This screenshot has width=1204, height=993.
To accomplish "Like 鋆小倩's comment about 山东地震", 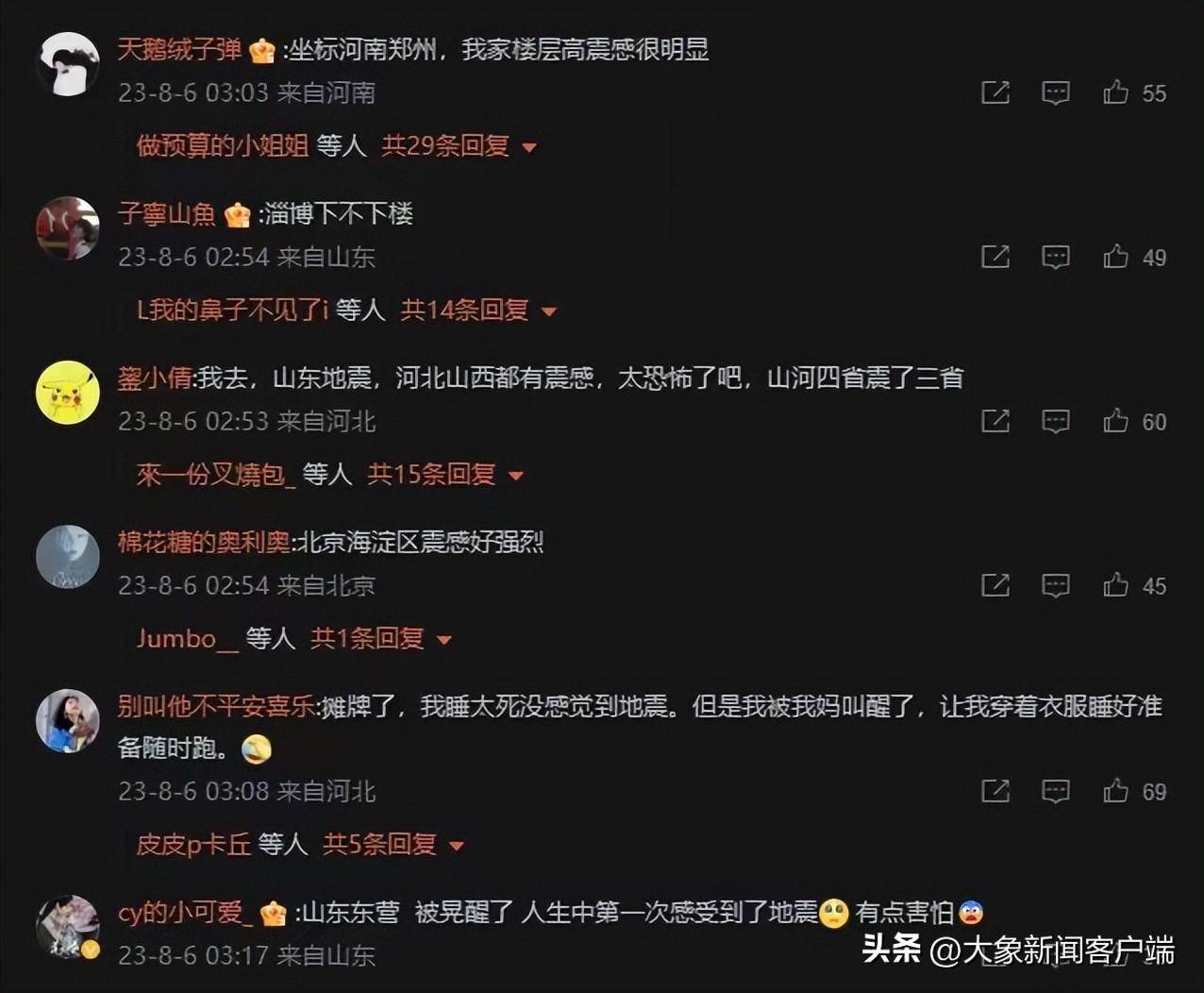I will pos(1116,421).
